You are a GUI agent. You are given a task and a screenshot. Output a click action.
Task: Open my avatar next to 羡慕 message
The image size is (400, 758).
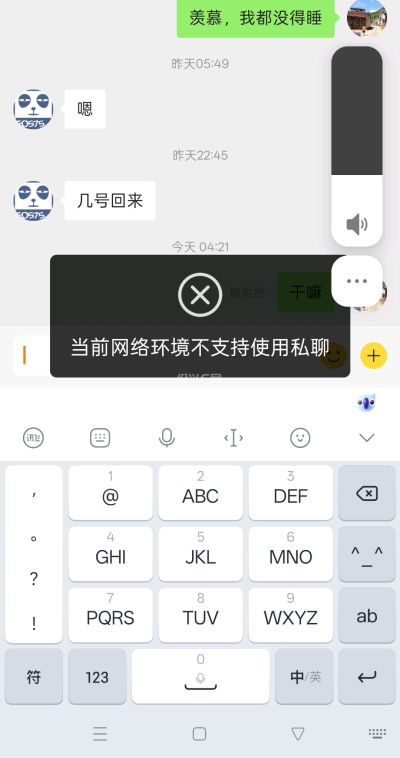[367, 17]
